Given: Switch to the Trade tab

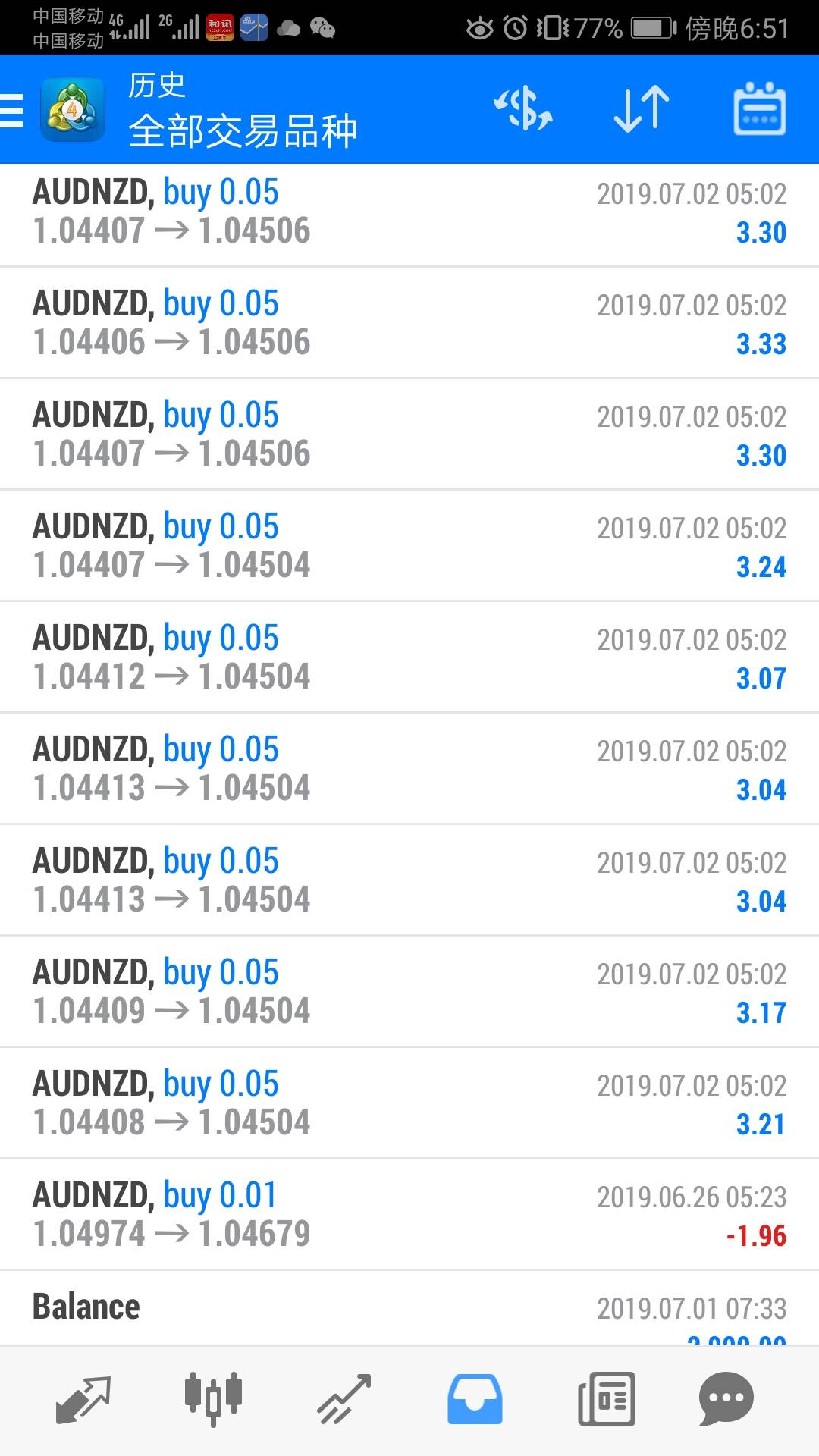Looking at the screenshot, I should point(344,1399).
